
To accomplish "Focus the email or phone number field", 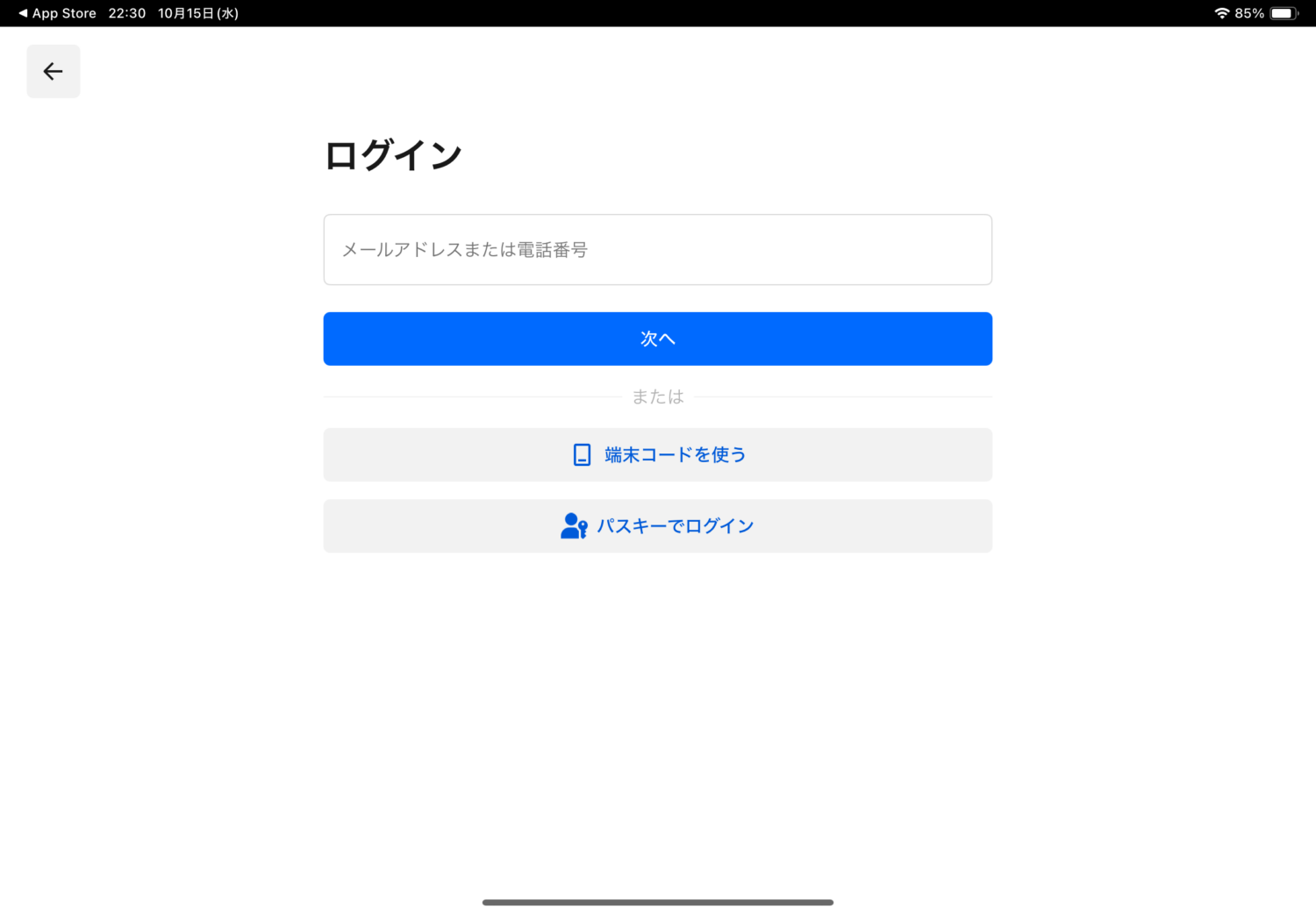I will coord(657,250).
